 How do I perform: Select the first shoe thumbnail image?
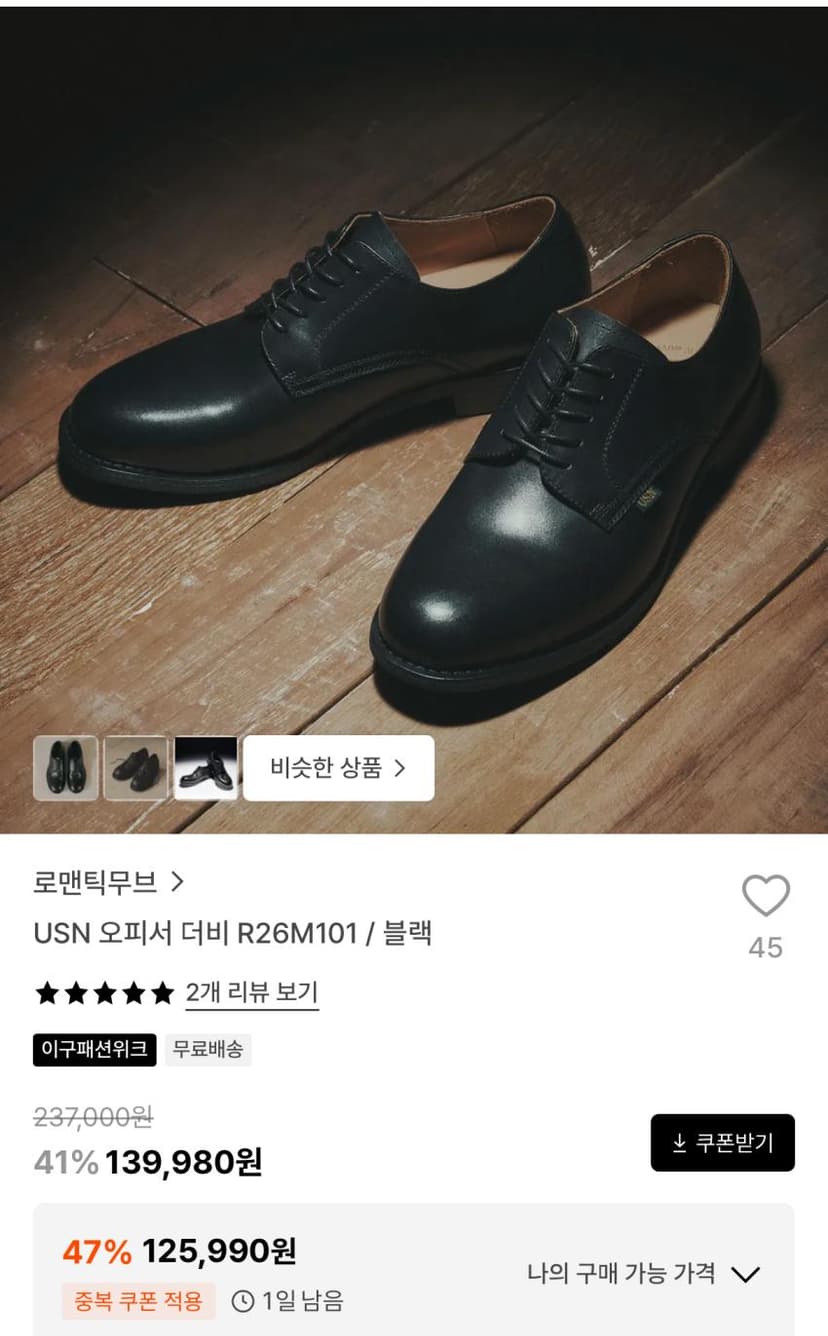tap(66, 768)
